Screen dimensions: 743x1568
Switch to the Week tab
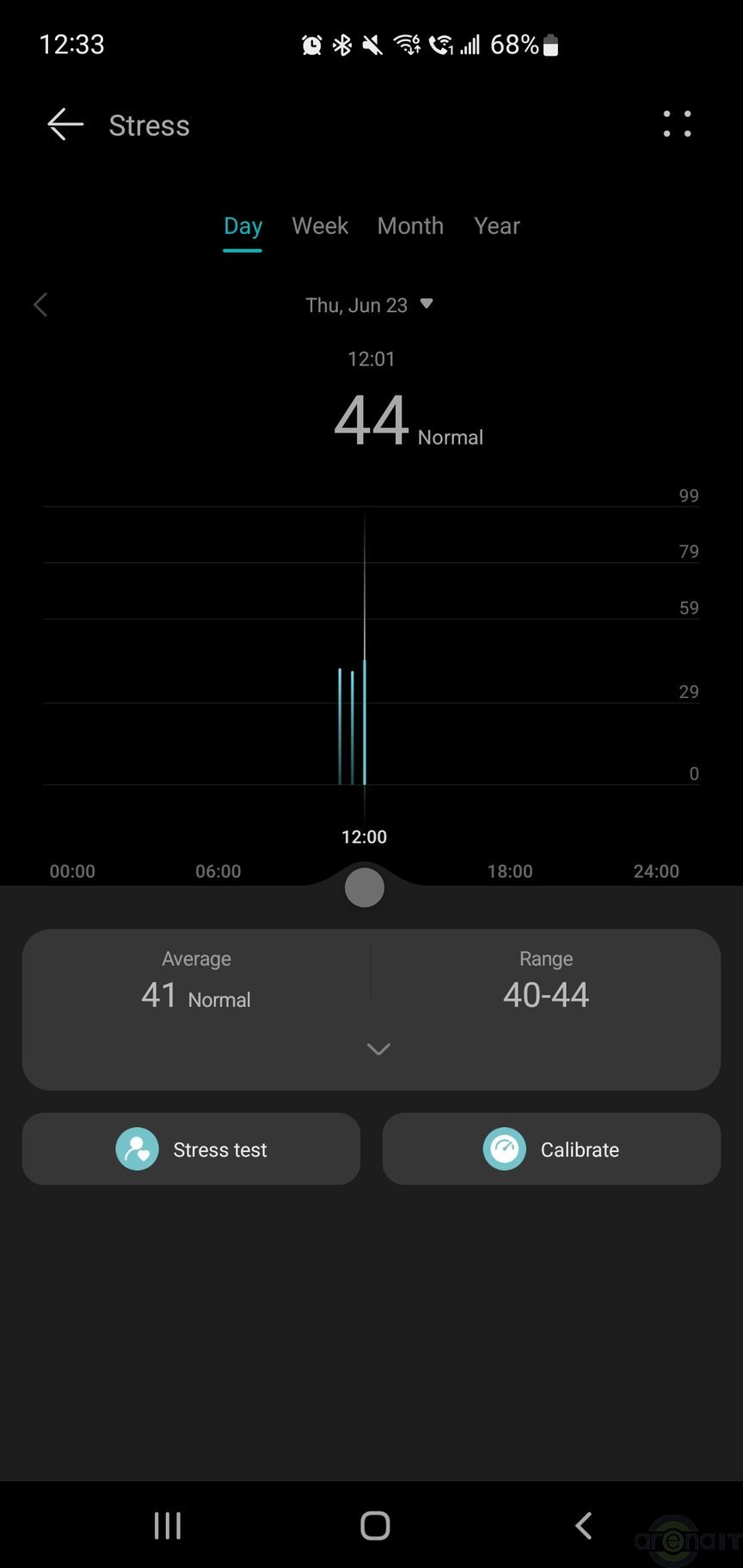tap(320, 226)
